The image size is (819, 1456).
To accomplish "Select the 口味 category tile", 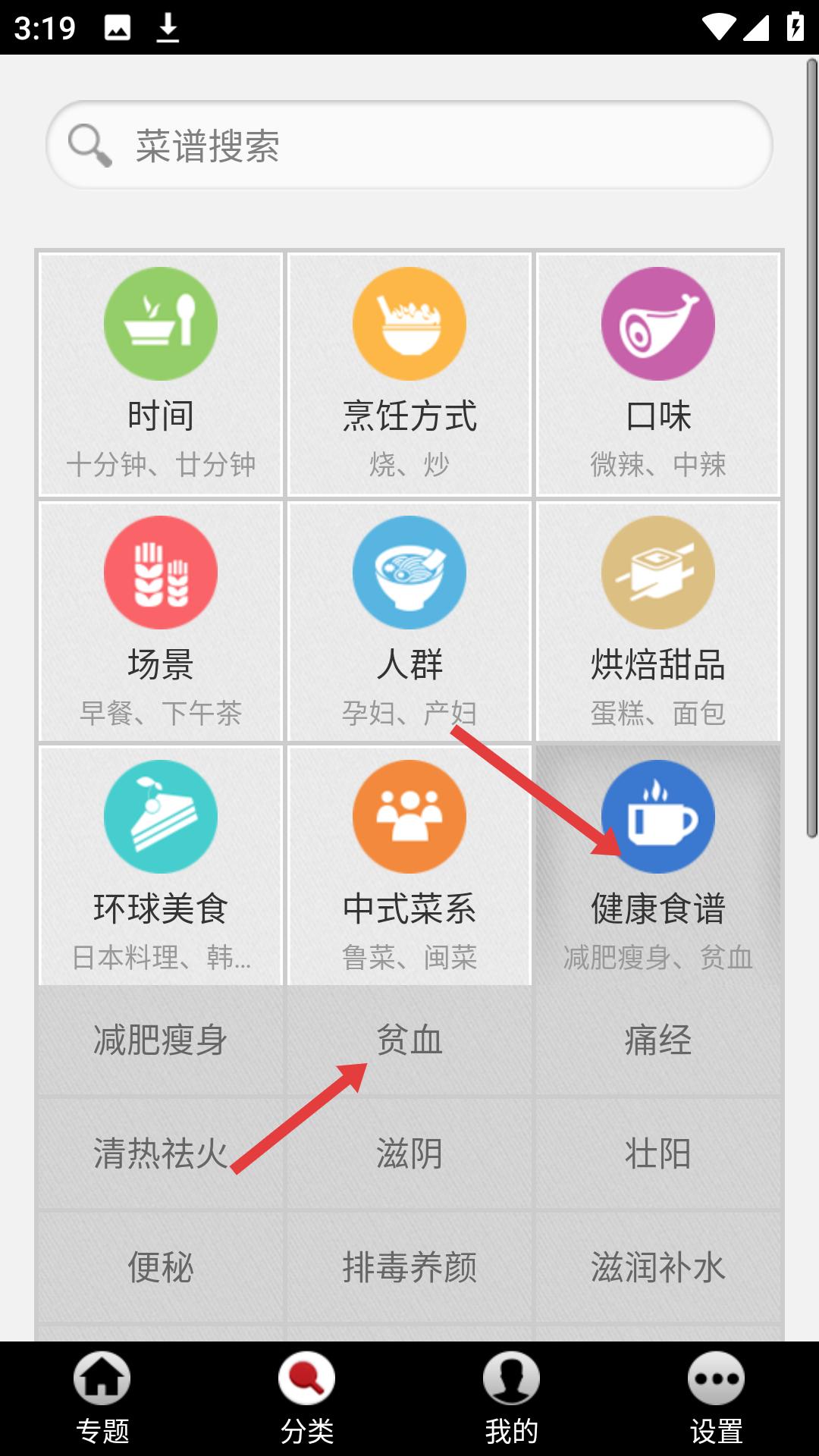I will (x=657, y=374).
